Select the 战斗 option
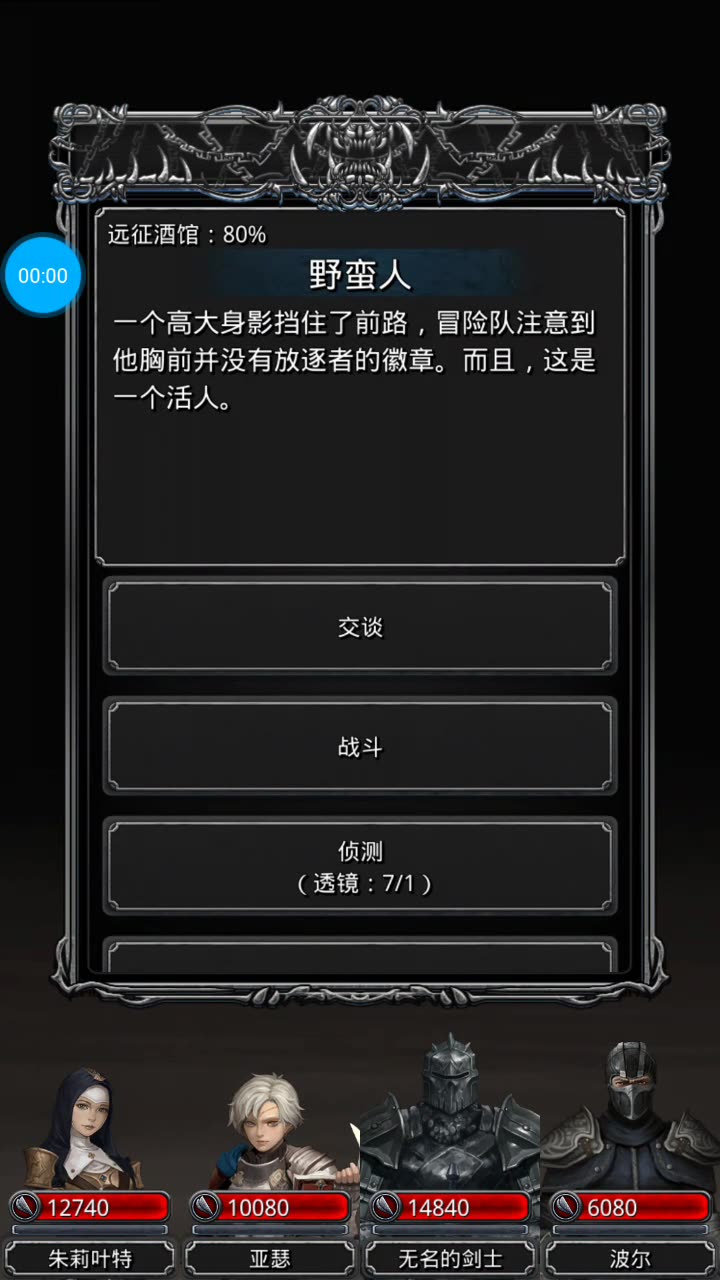The width and height of the screenshot is (720, 1280). tap(360, 747)
